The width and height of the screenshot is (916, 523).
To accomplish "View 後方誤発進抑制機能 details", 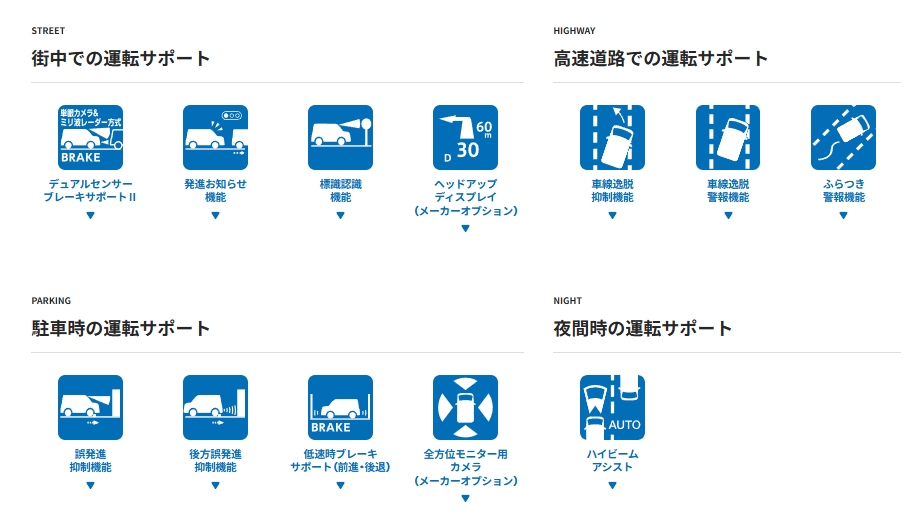I will click(x=215, y=408).
